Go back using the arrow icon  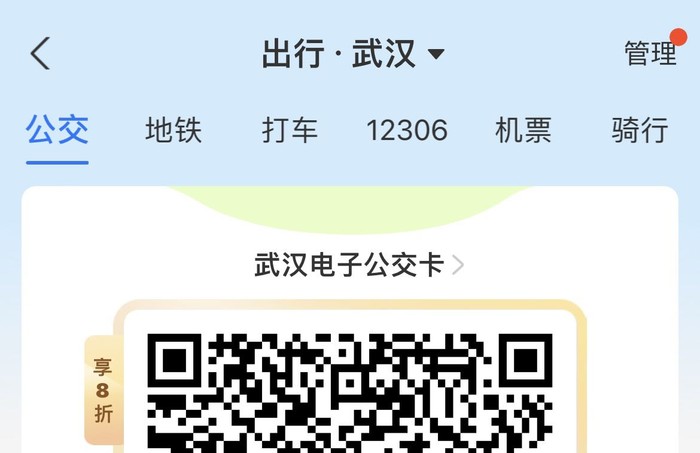tap(40, 53)
